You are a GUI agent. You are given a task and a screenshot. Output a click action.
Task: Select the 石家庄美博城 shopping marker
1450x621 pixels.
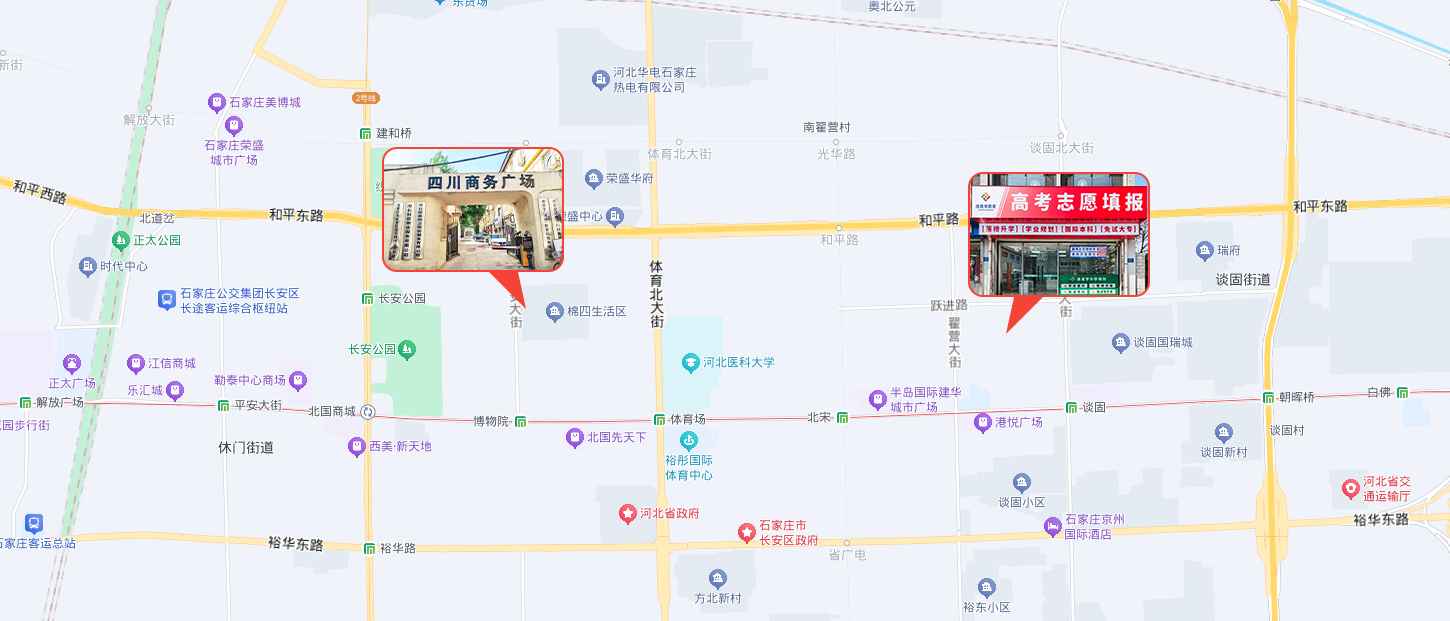[216, 102]
